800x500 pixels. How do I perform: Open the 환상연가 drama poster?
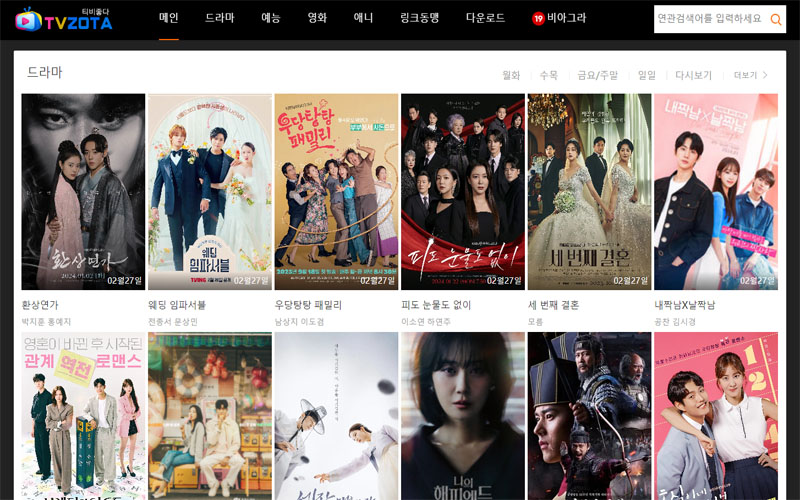coord(83,192)
